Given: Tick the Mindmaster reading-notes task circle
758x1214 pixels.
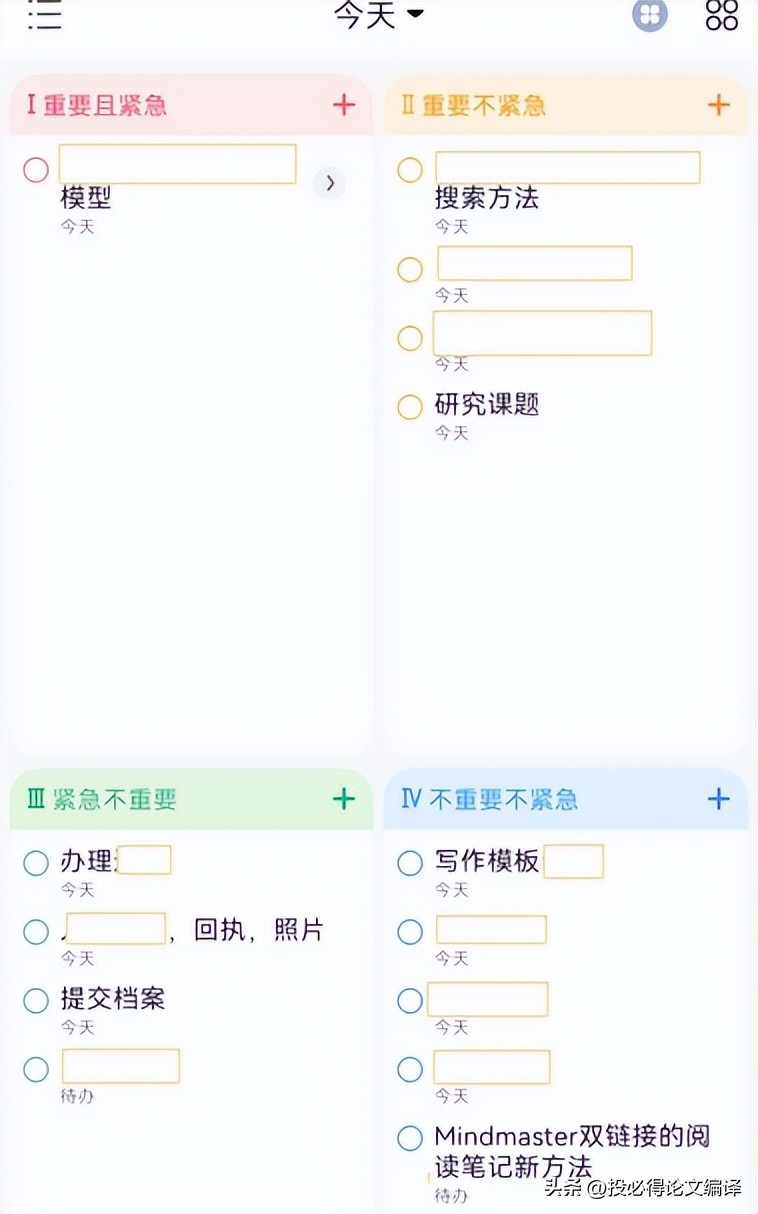Looking at the screenshot, I should [x=410, y=1138].
